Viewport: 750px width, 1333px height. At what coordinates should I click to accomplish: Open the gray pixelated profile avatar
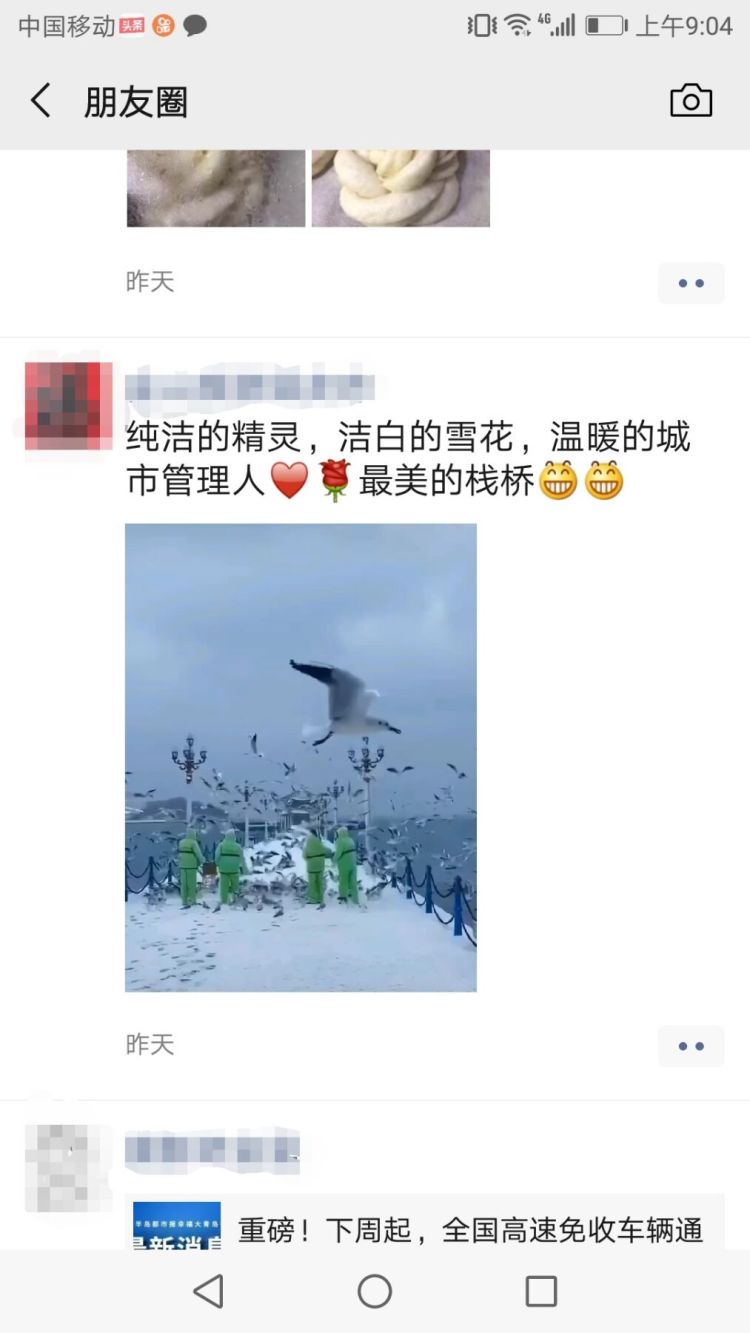(x=68, y=1168)
